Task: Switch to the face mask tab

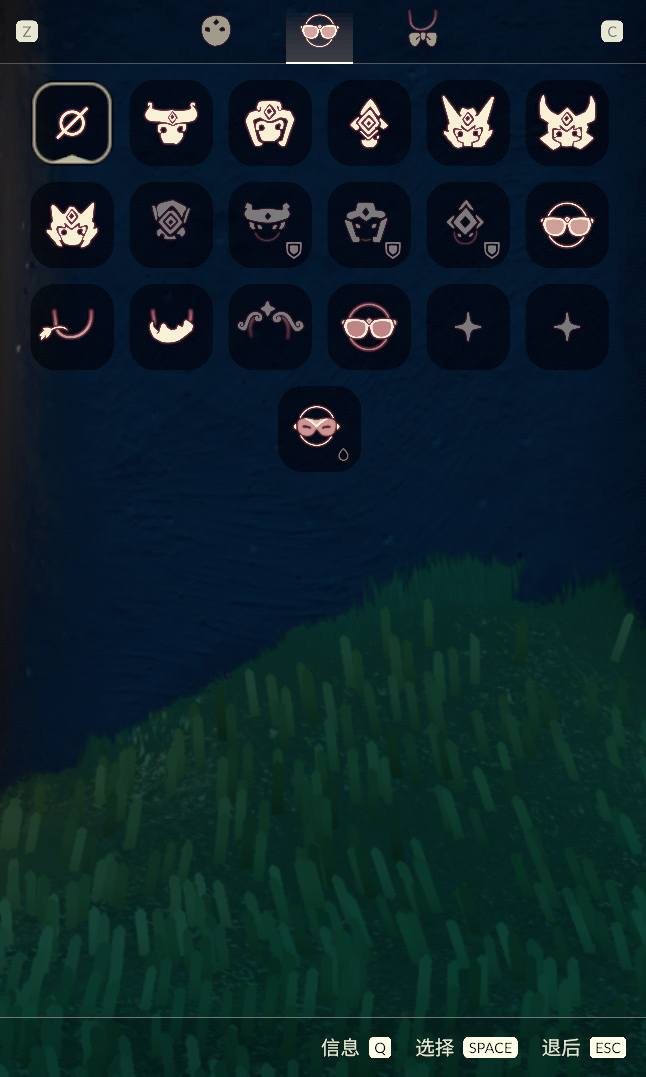Action: (x=215, y=31)
